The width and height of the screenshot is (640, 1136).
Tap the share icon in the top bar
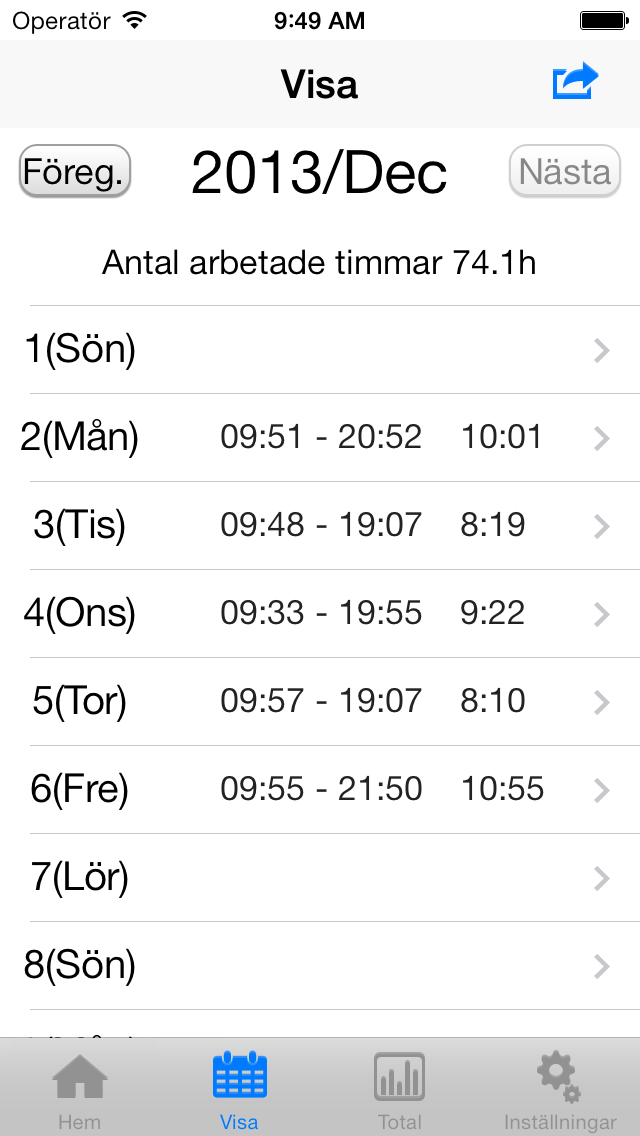tap(575, 82)
